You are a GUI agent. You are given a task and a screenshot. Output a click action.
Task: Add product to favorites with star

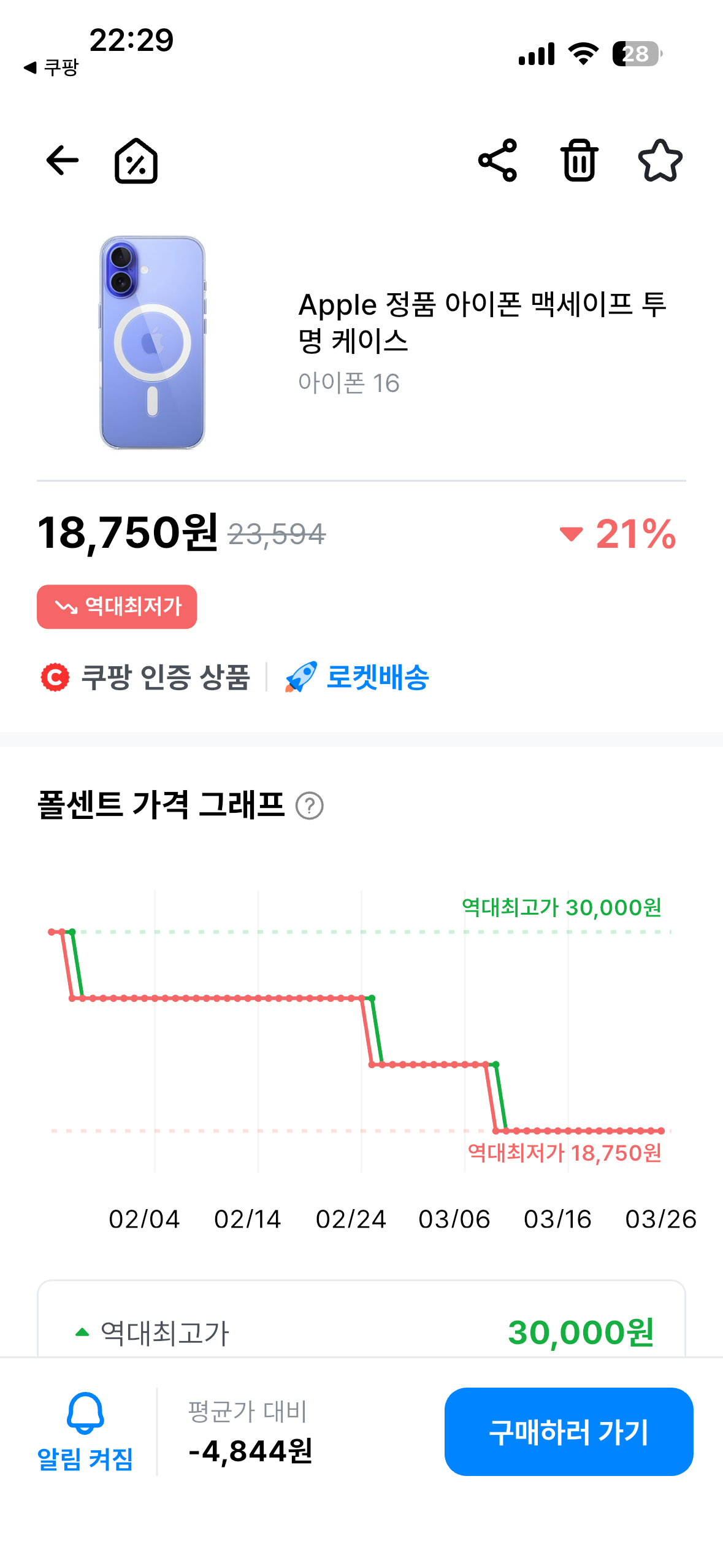pos(660,161)
